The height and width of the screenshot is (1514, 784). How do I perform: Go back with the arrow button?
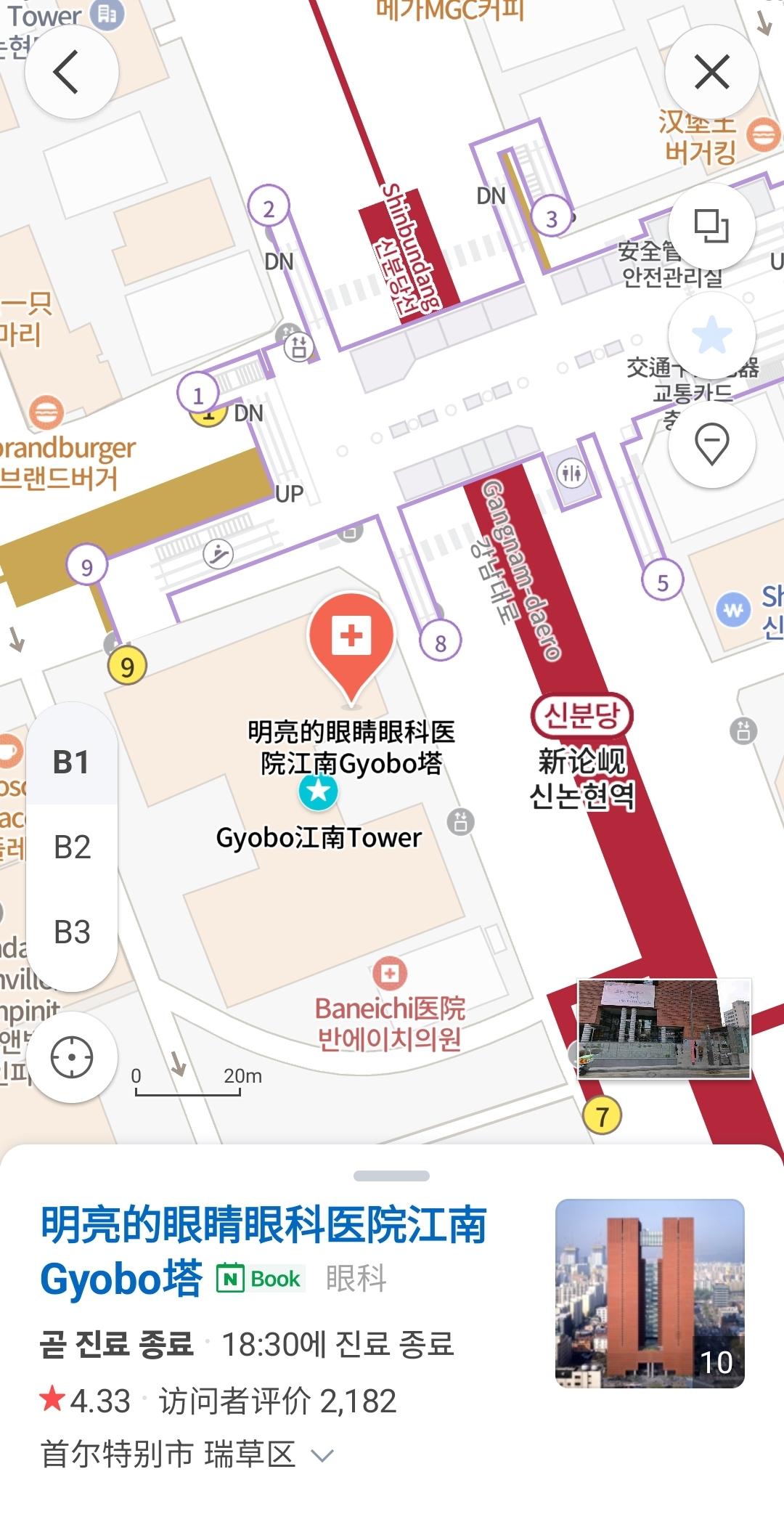pyautogui.click(x=71, y=72)
